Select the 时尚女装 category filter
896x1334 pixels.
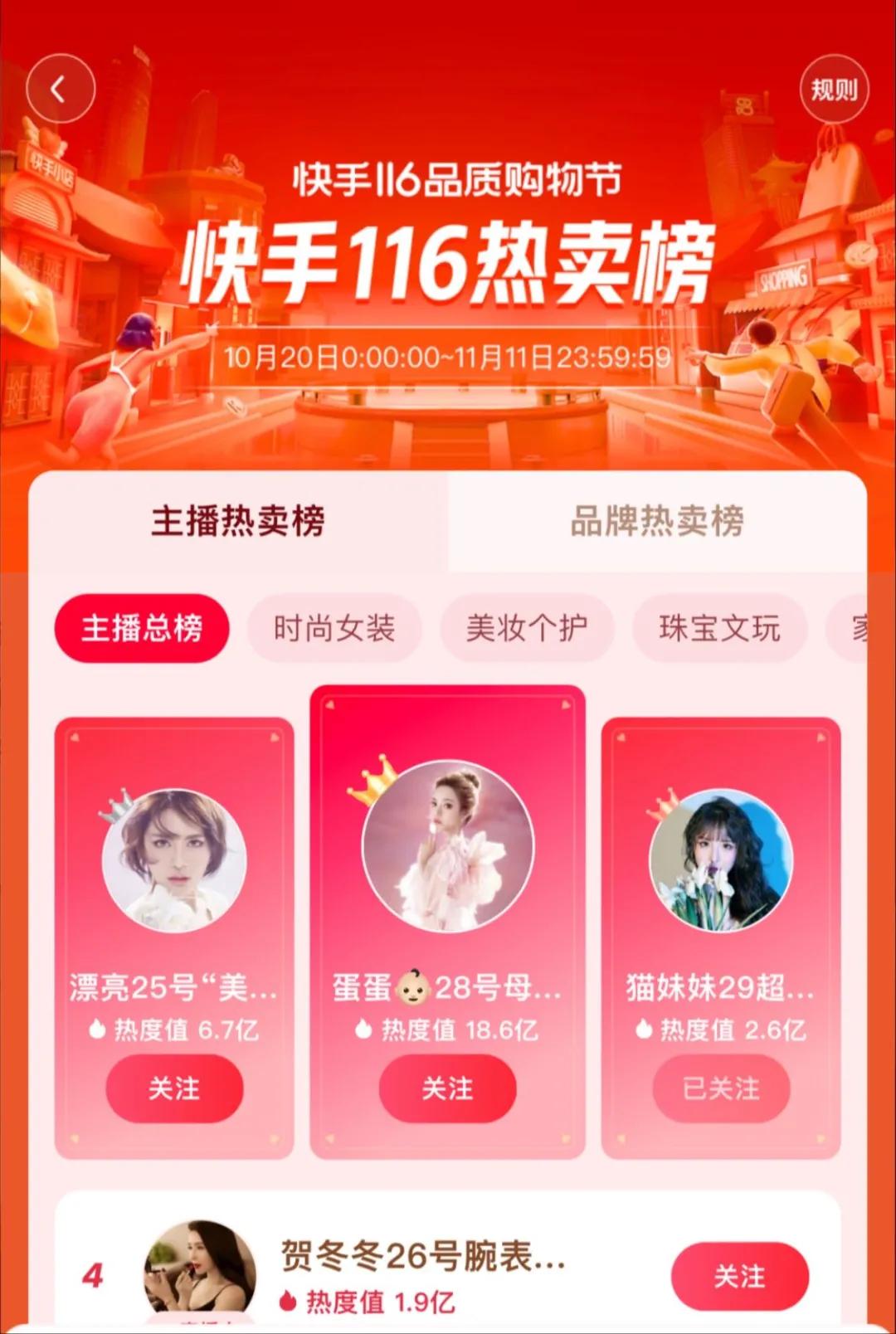335,629
